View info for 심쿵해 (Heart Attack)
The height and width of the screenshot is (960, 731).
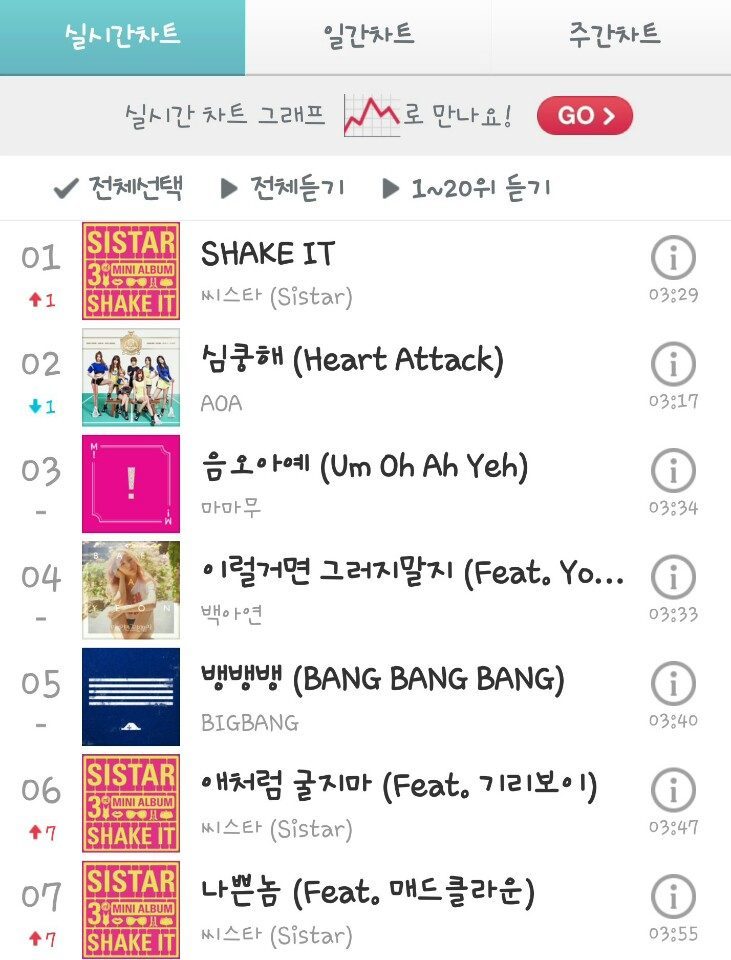click(x=672, y=364)
